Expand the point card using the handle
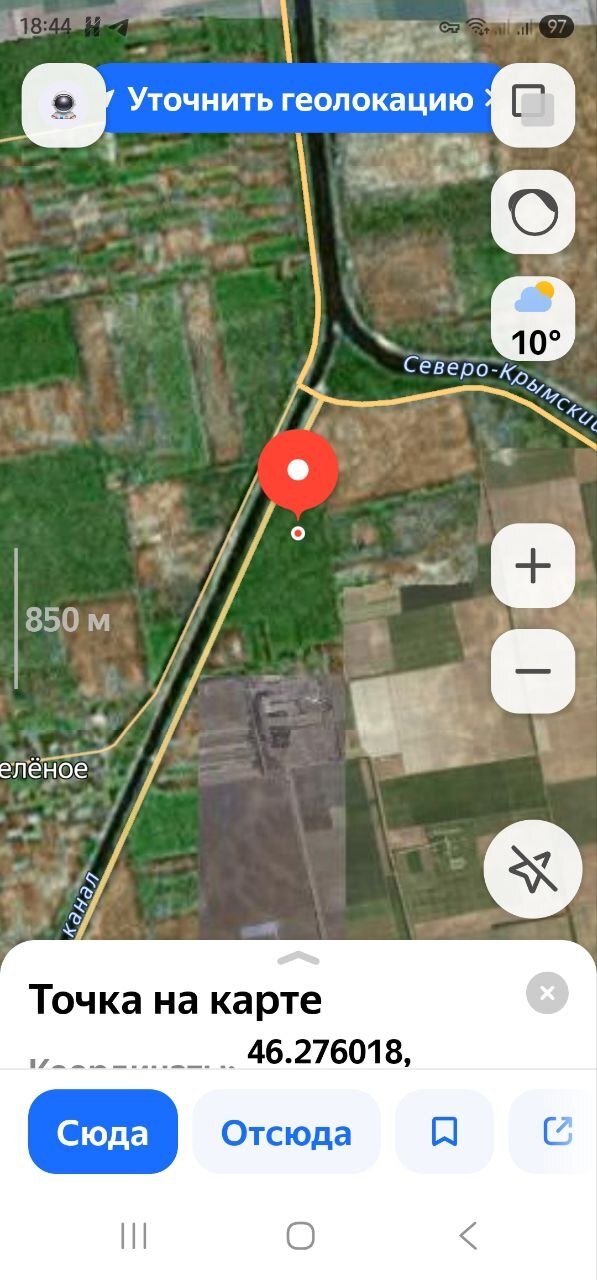 (298, 958)
